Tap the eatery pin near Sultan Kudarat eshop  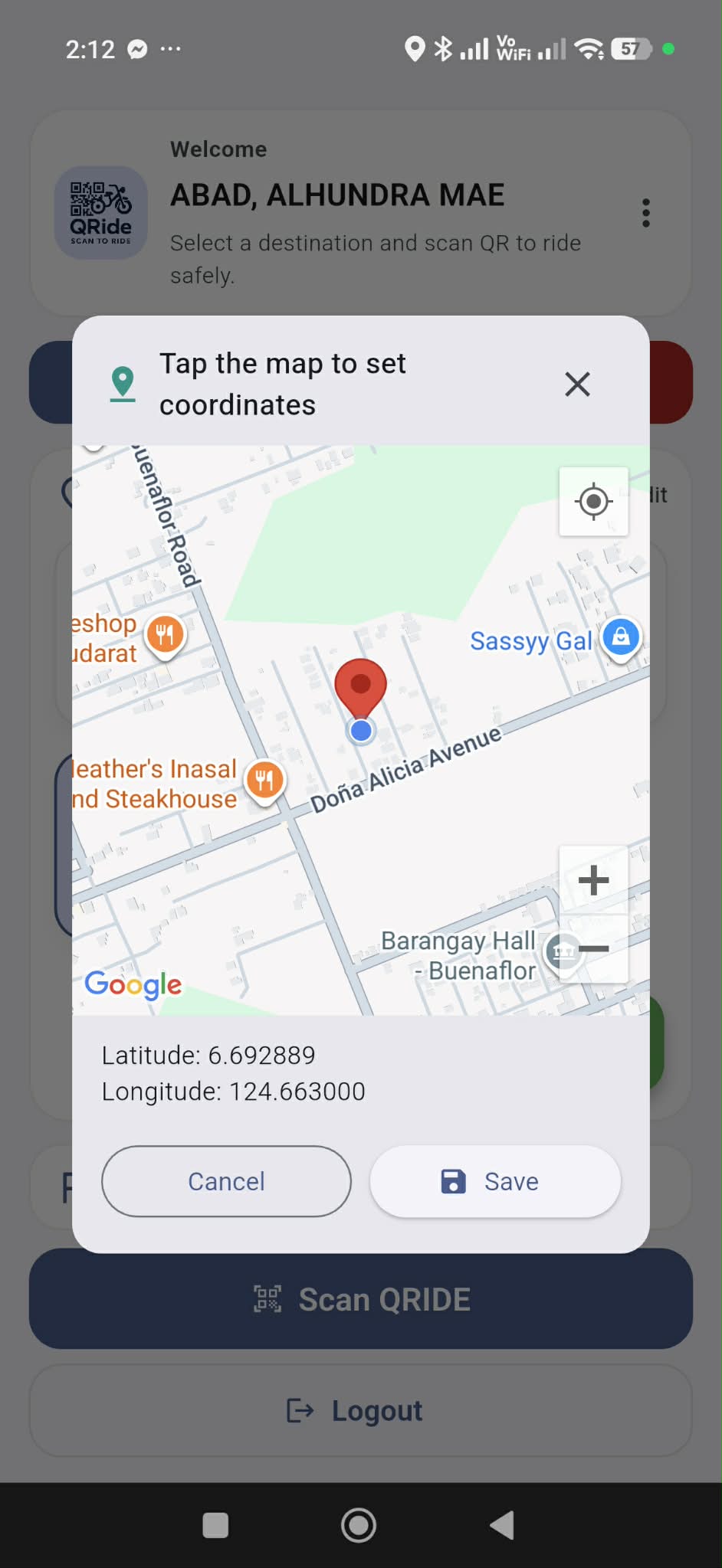pyautogui.click(x=165, y=634)
